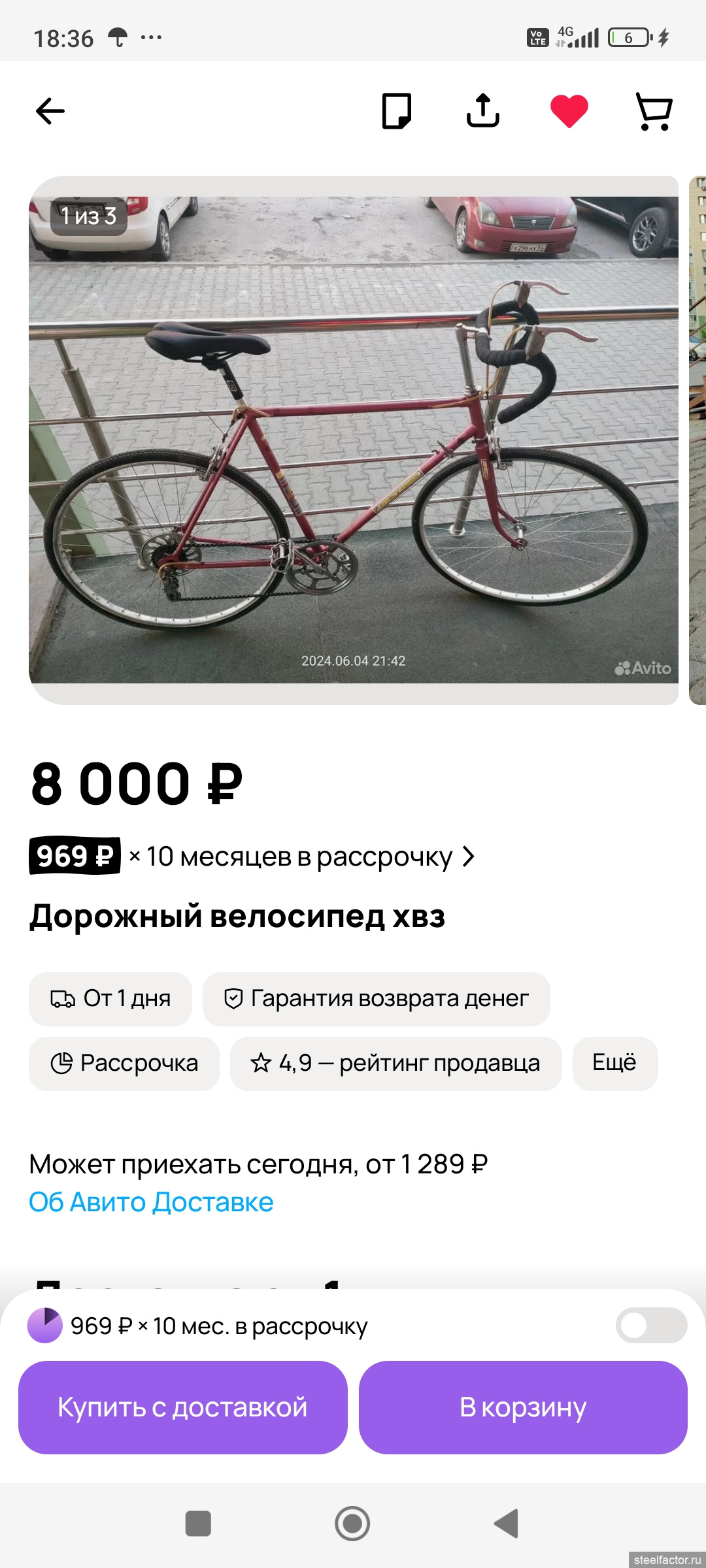Screen dimensions: 706x1568
Task: Go back from the listing
Action: pos(50,111)
